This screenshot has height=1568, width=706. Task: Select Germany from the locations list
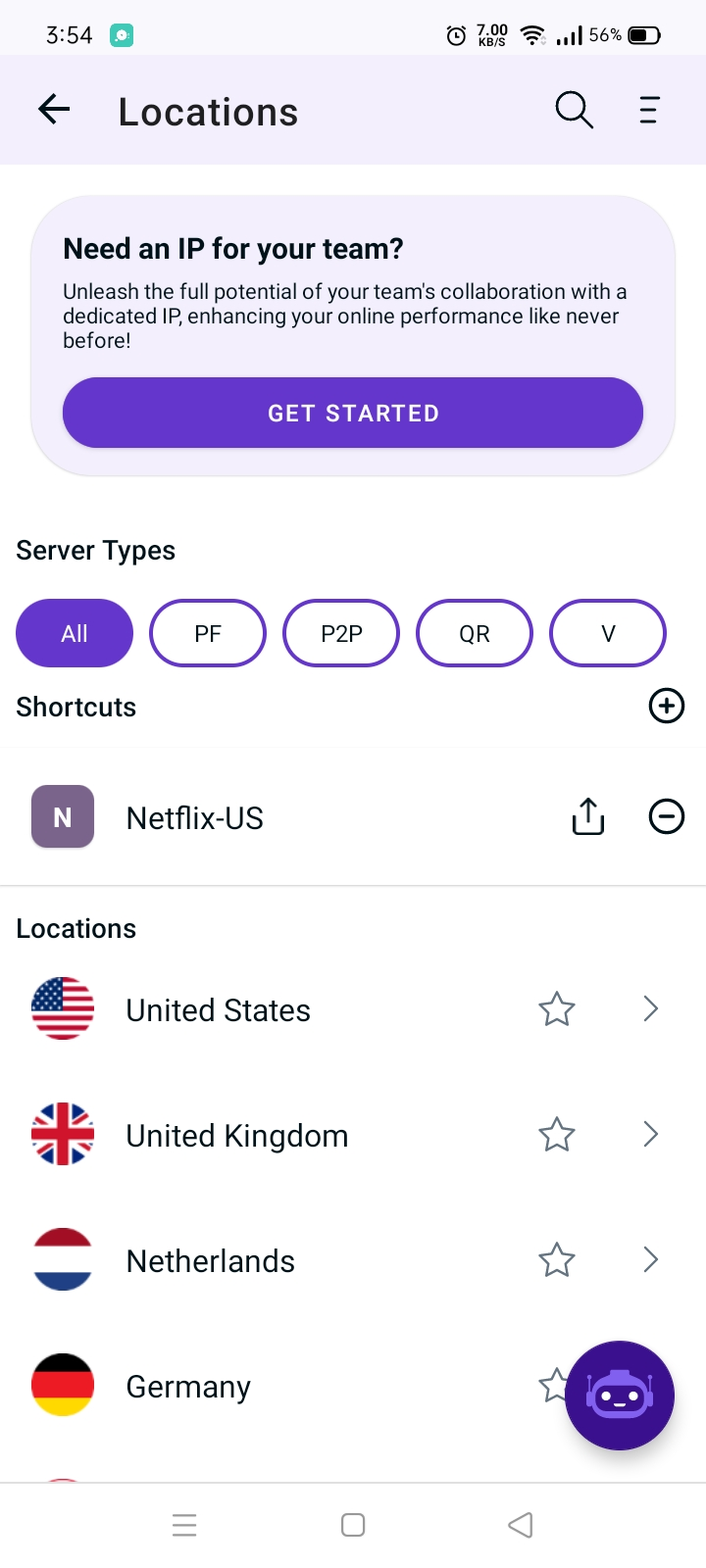[x=188, y=1387]
